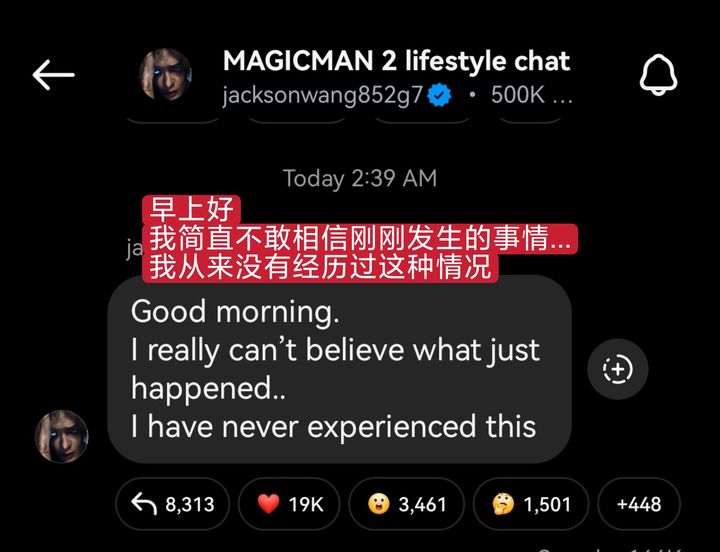The height and width of the screenshot is (552, 720).
Task: Go back using the arrow icon
Action: (x=54, y=74)
